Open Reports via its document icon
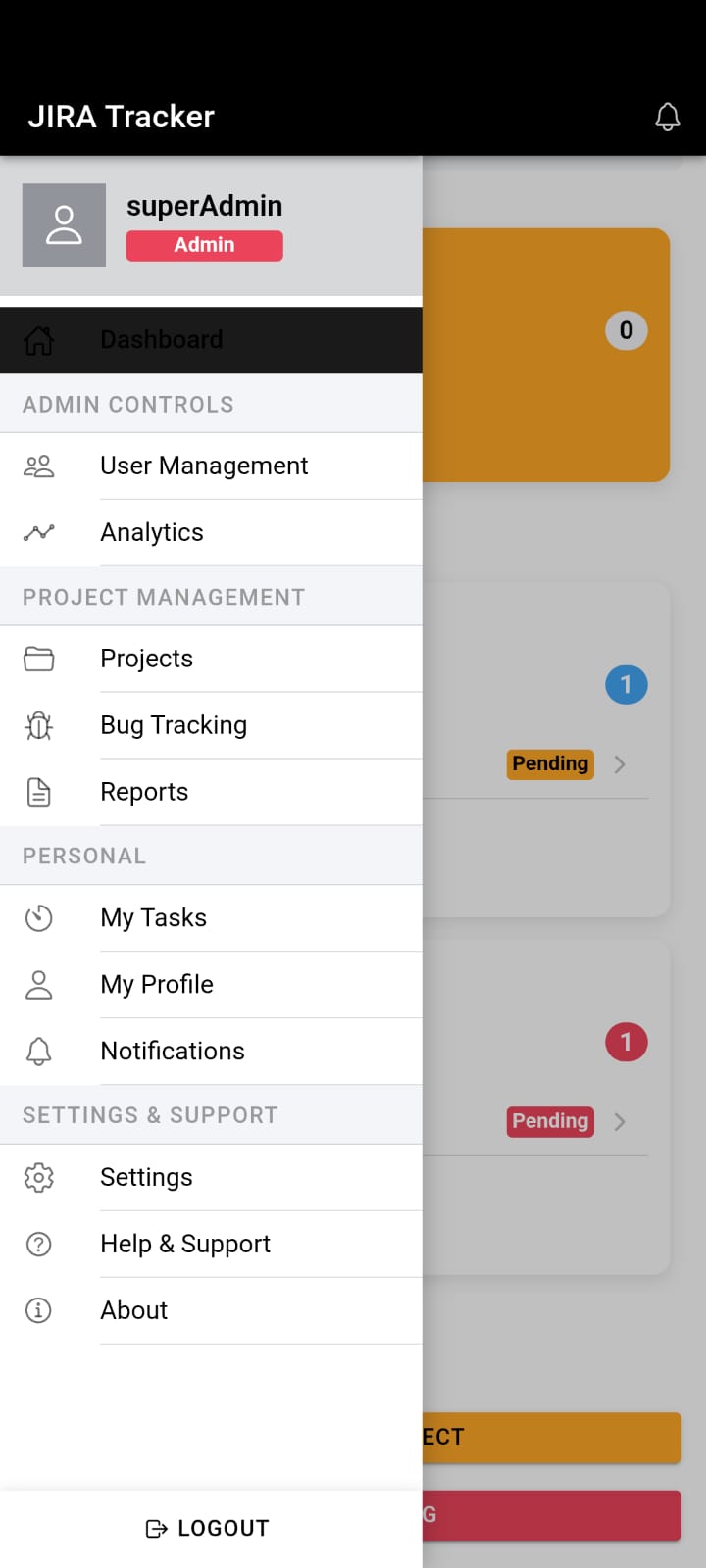 [x=38, y=792]
